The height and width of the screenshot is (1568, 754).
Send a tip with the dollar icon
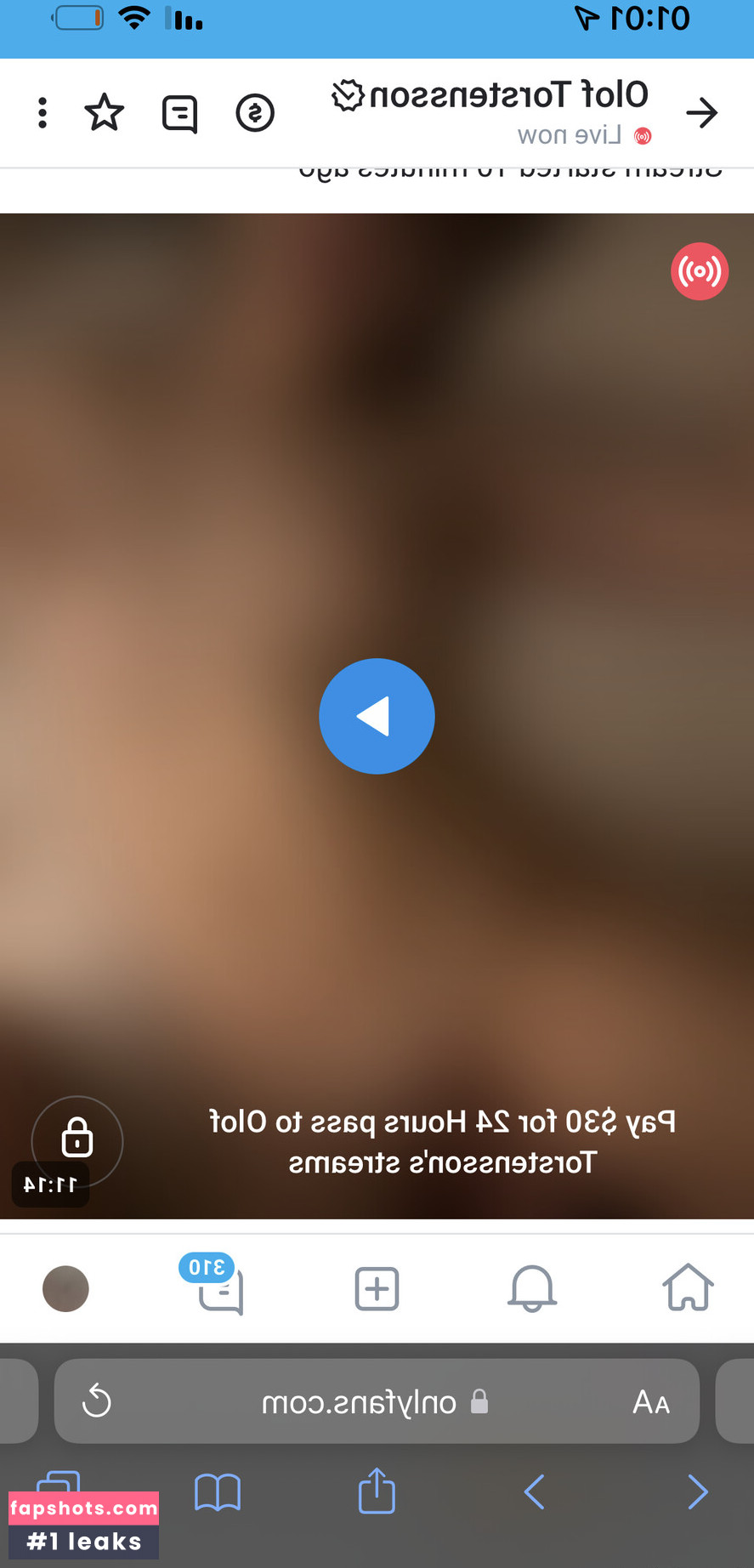(254, 113)
